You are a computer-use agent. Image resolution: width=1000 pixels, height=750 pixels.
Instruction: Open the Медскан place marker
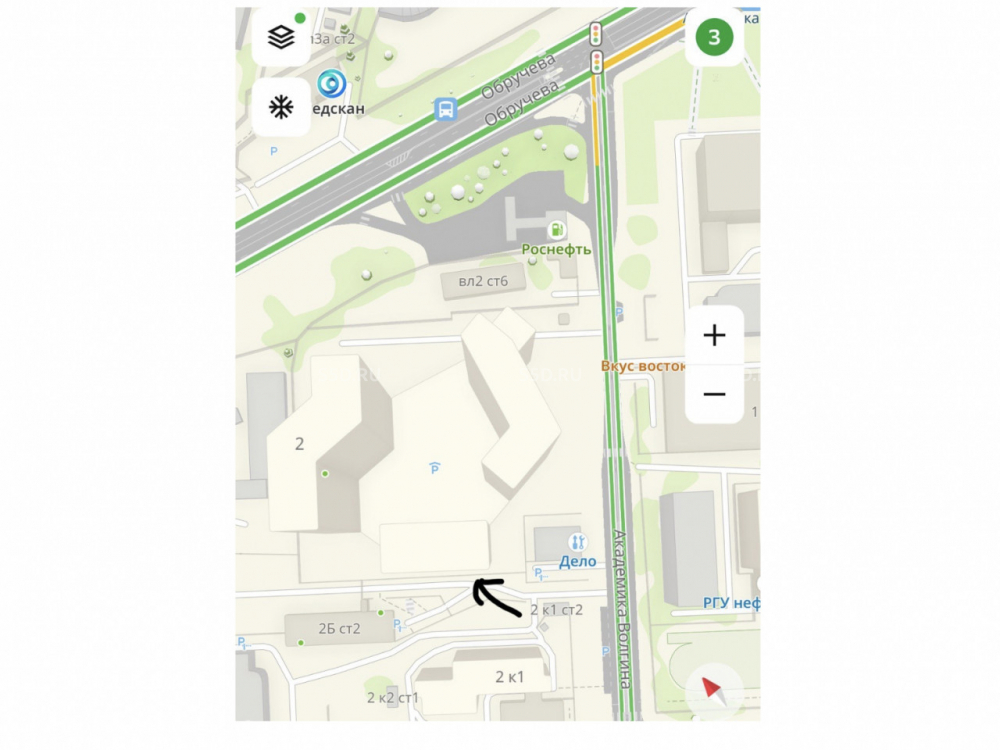tap(329, 83)
